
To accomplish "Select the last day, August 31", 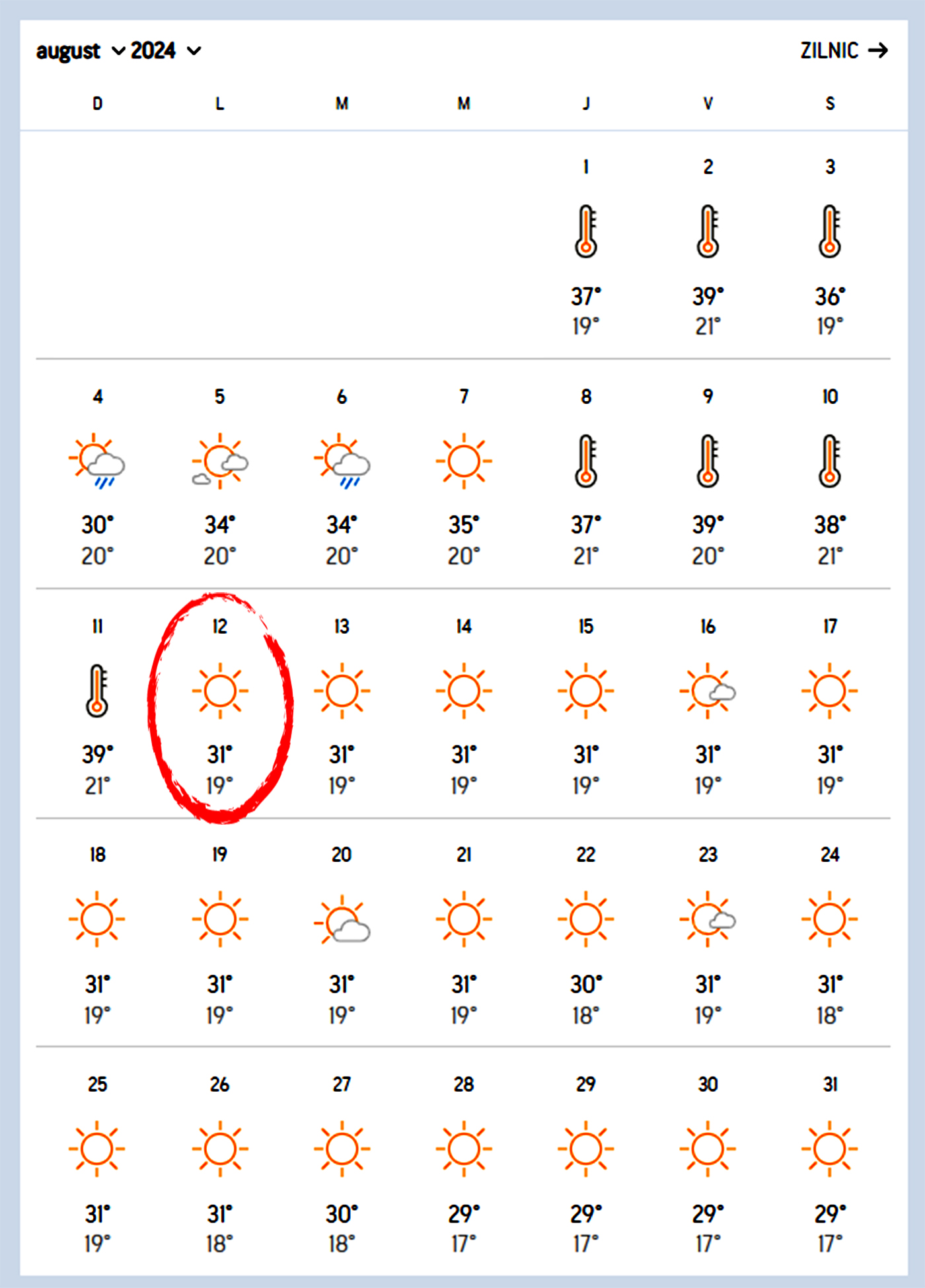I will pos(830,1163).
